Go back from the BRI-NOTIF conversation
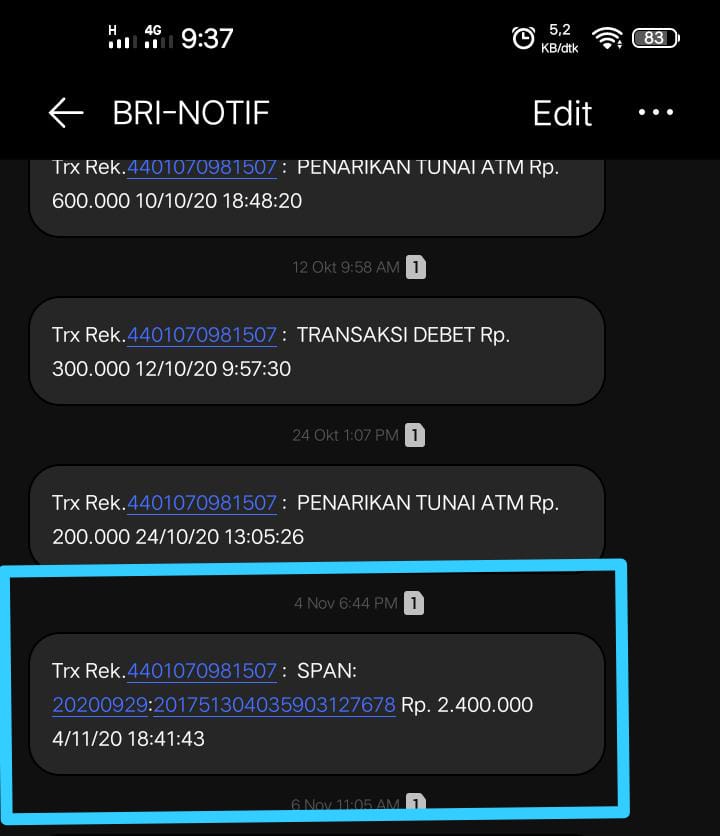 [66, 113]
